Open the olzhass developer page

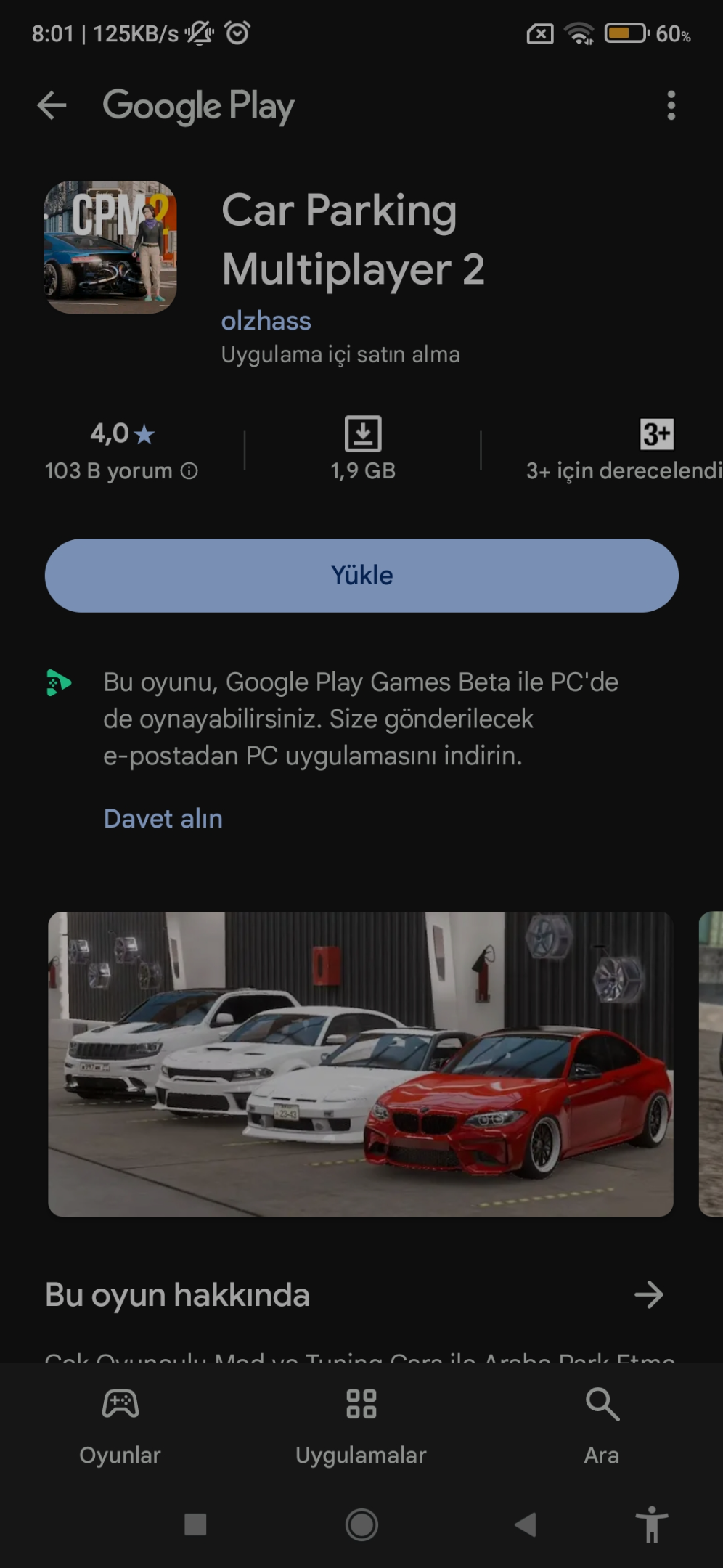coord(266,321)
